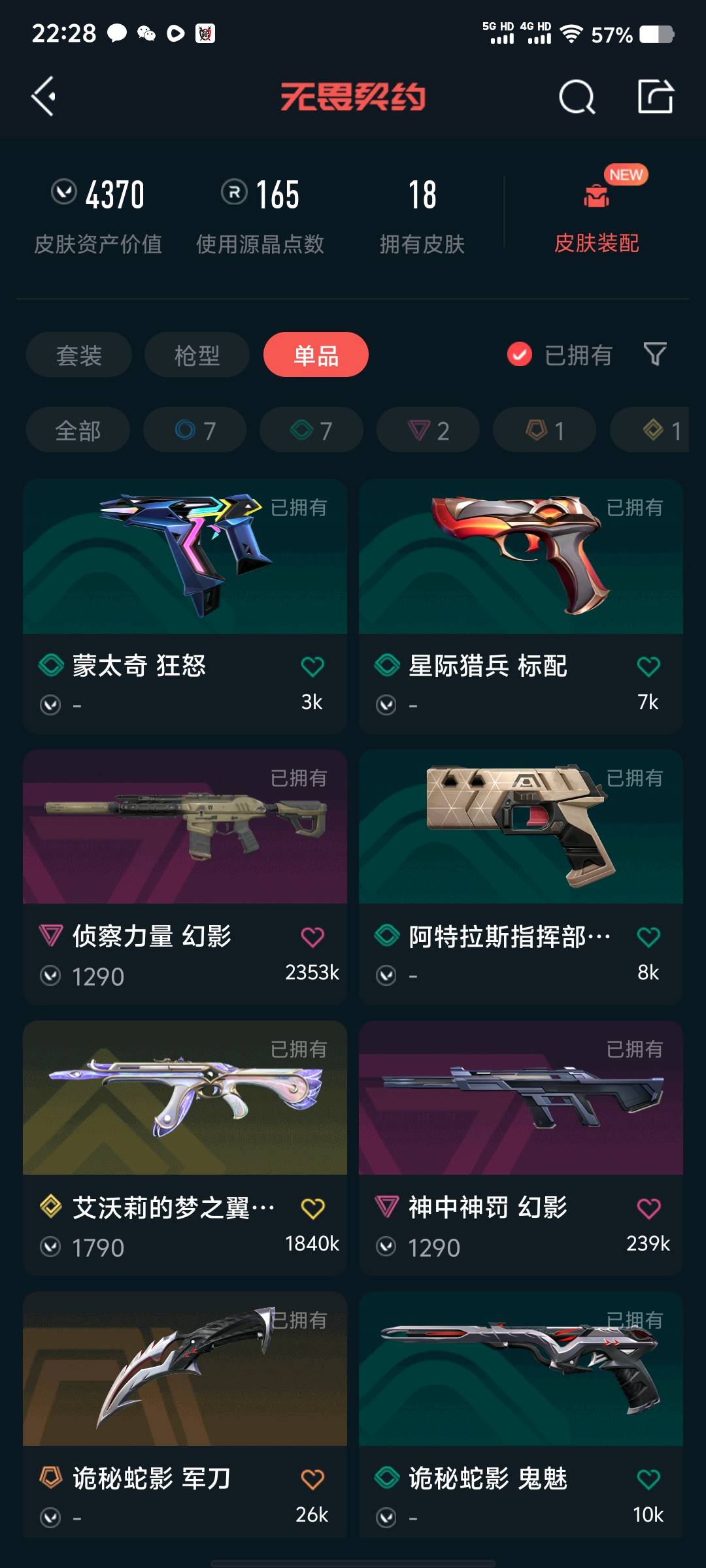
Task: Filter by purple tier chip showing 2
Action: (428, 431)
